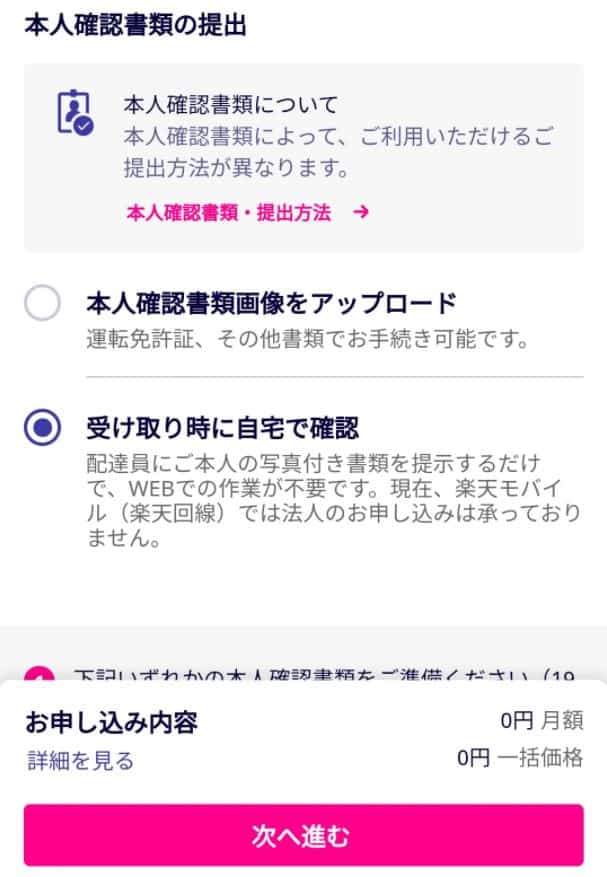Screen dimensions: 607x877
Task: Open the 本人確認書類・提出方法 link
Action: [x=247, y=212]
